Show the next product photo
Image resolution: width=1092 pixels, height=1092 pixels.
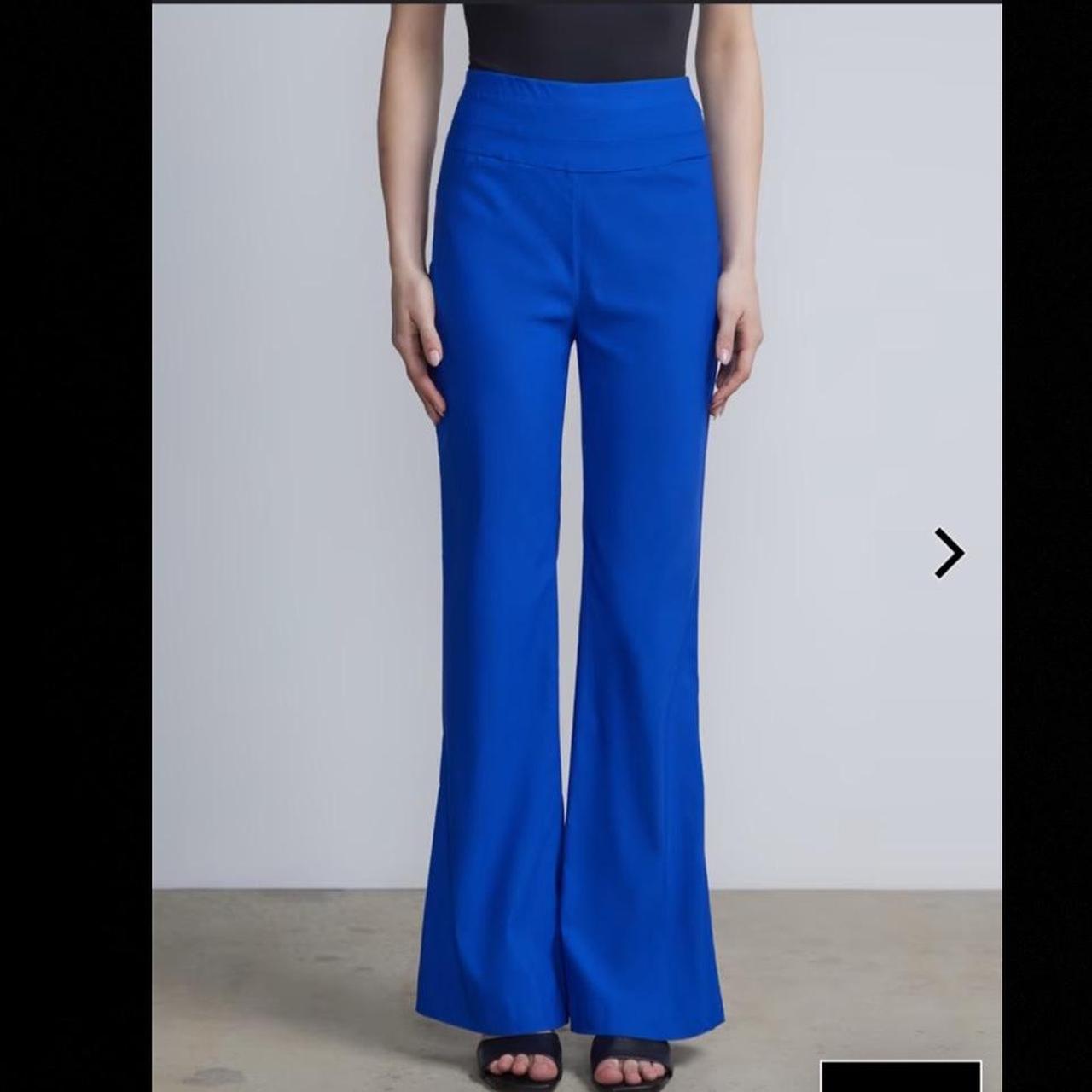point(949,553)
